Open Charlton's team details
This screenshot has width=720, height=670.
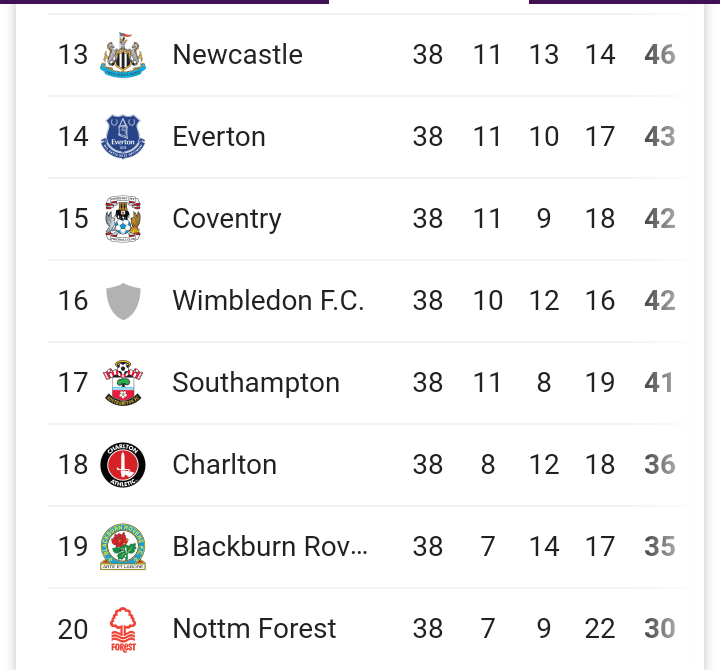pyautogui.click(x=224, y=464)
